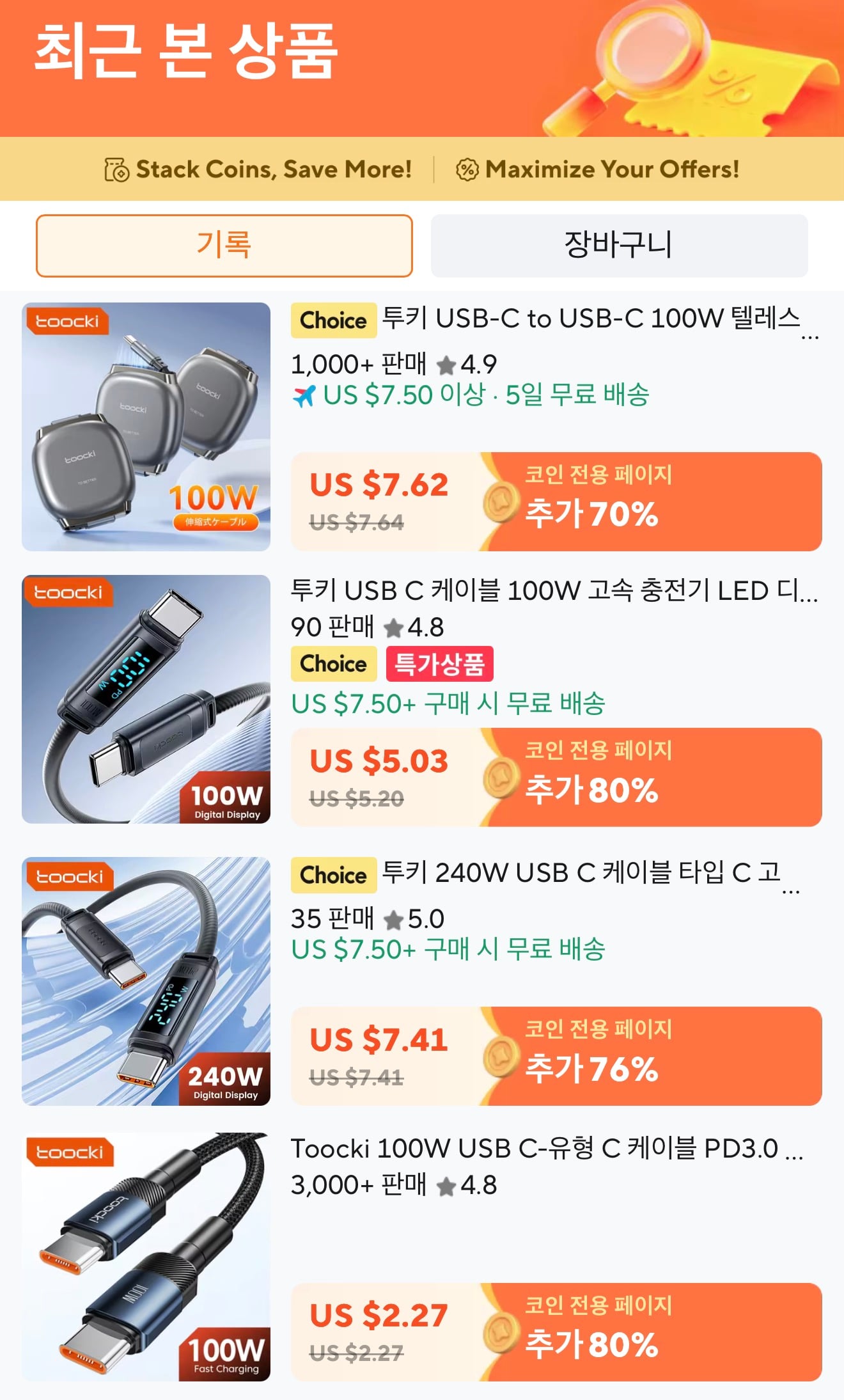This screenshot has width=844, height=1400.
Task: Open the 240W Digital Display cable image
Action: (x=146, y=981)
